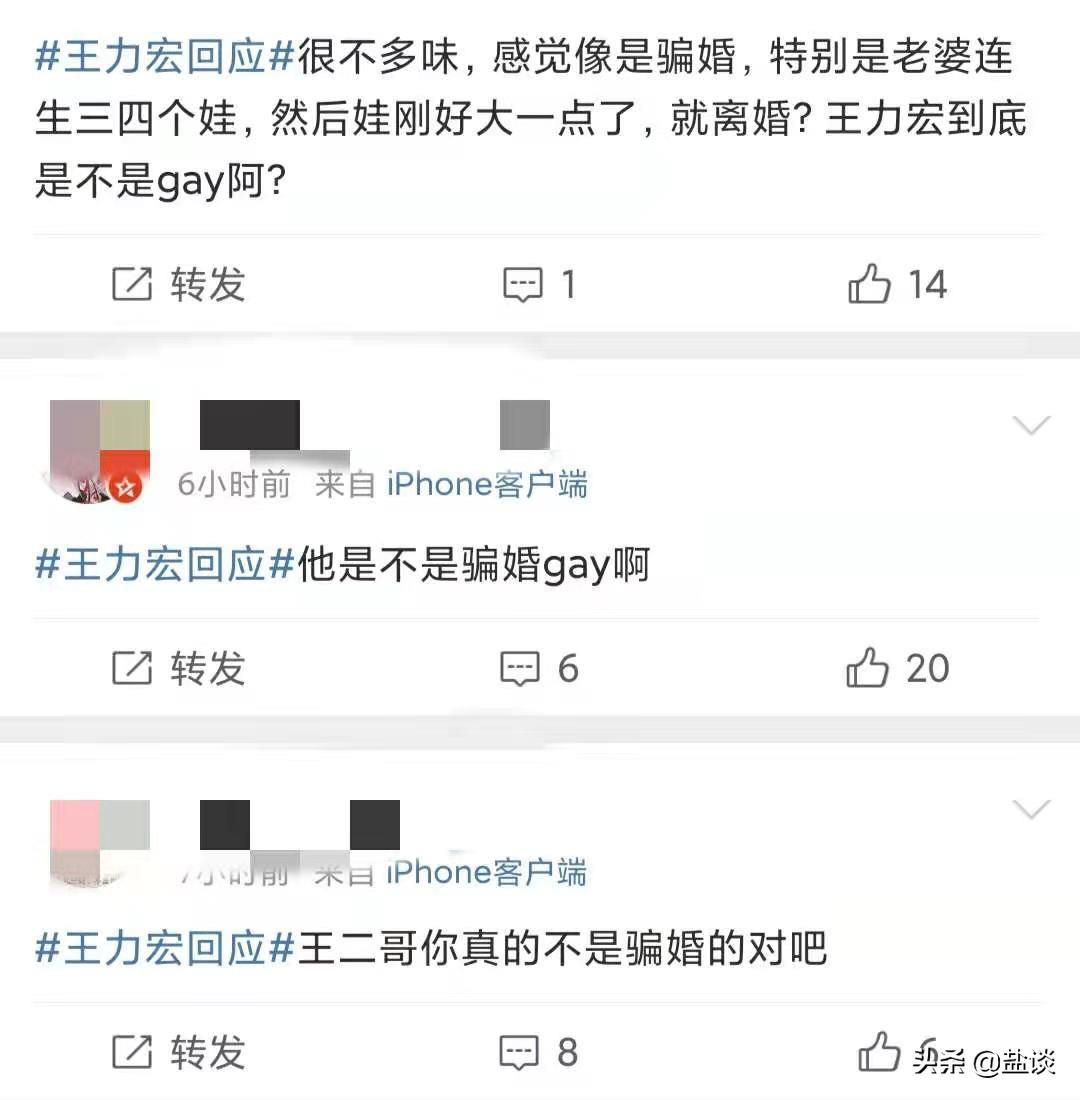Repost the post liked 14 times
This screenshot has width=1080, height=1100.
(x=177, y=285)
